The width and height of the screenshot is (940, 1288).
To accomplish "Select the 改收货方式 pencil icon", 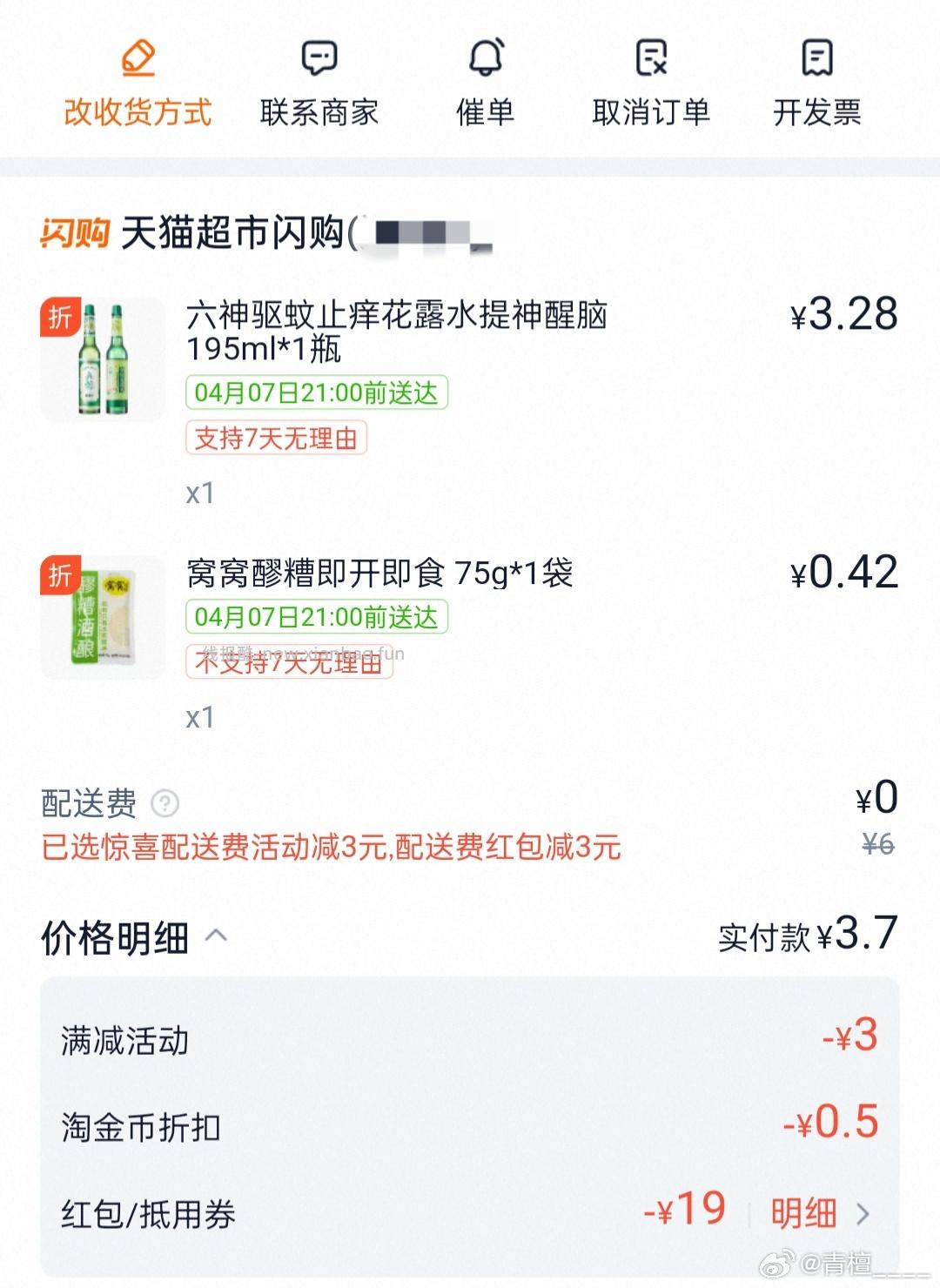I will point(137,57).
